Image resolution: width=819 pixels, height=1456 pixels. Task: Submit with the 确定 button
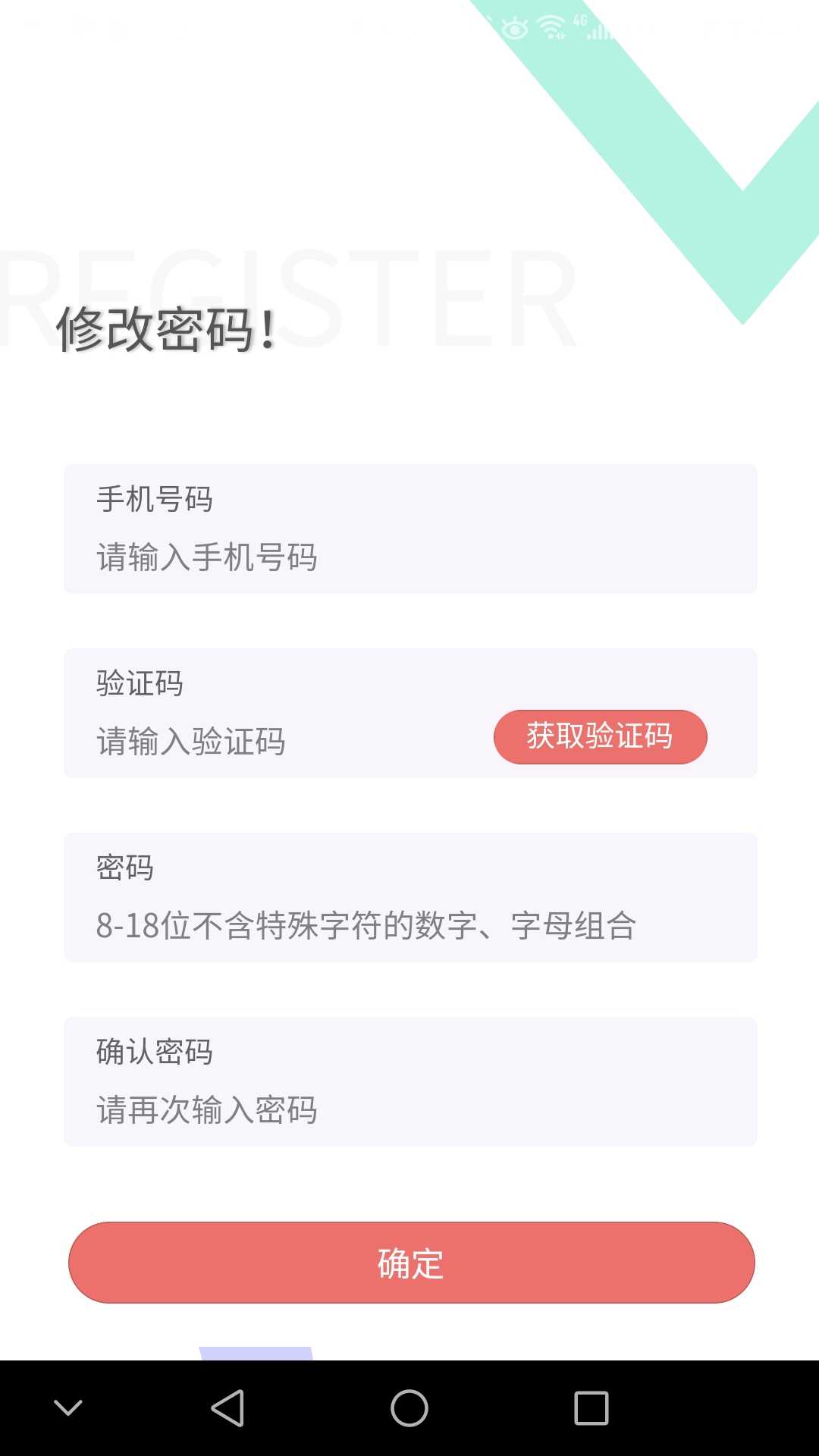[411, 1263]
